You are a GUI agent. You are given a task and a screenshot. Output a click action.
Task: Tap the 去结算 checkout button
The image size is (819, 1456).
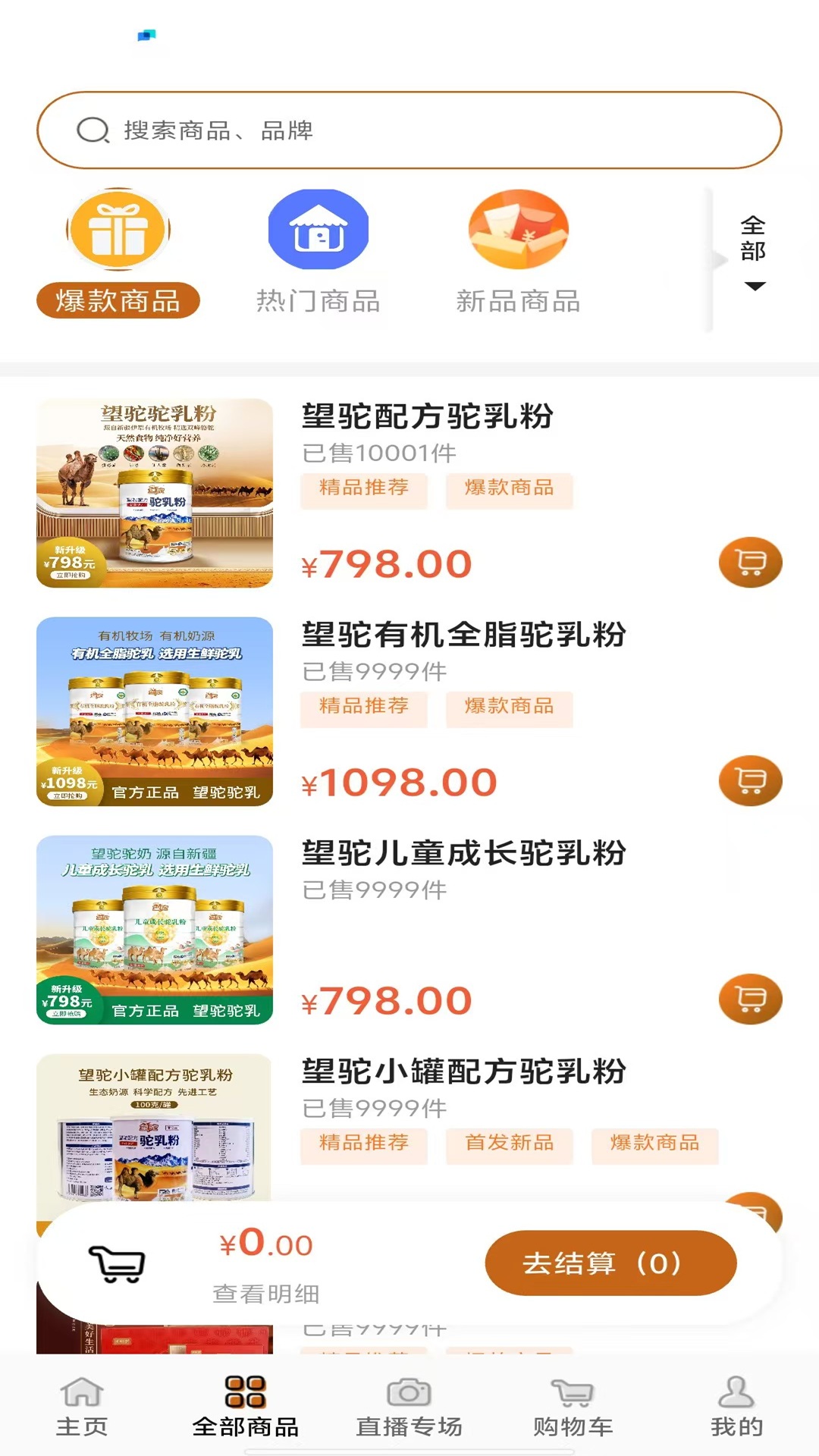(x=610, y=1262)
